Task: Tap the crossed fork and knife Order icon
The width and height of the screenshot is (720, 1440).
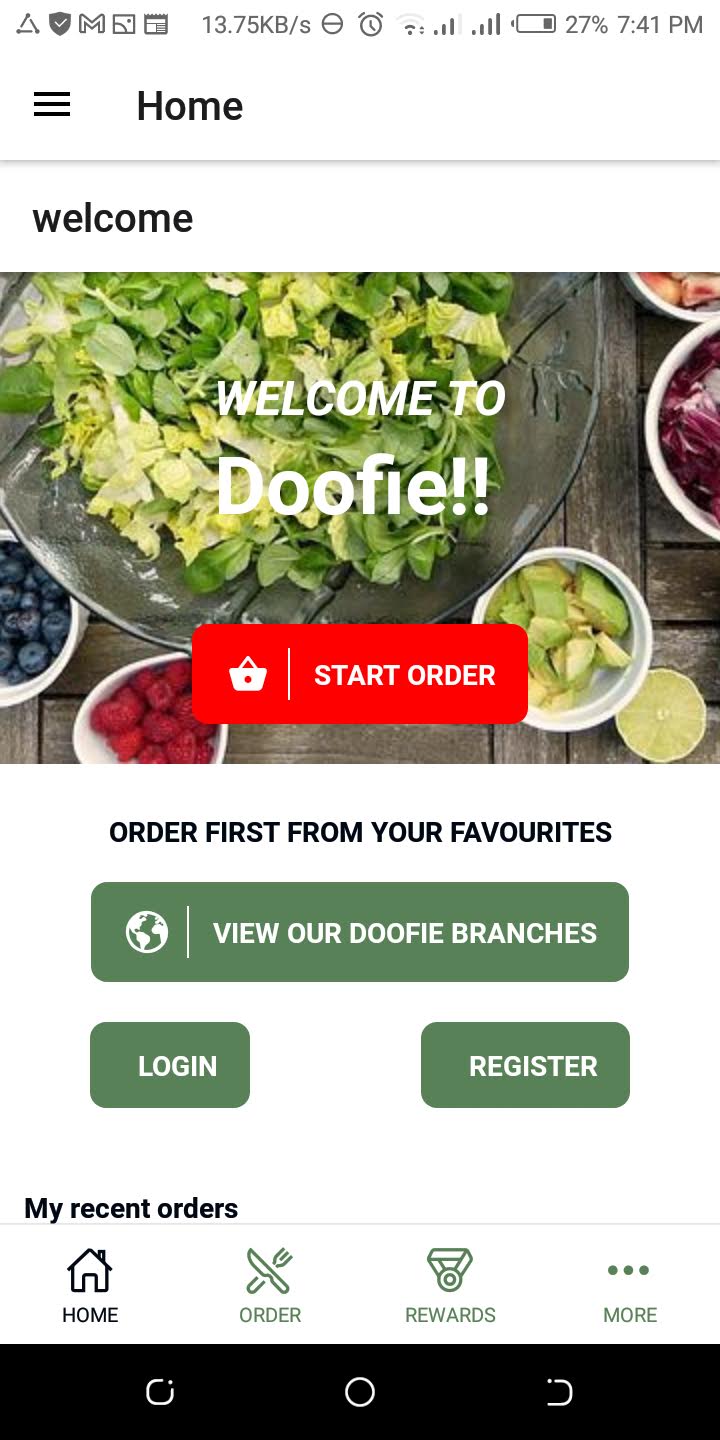Action: click(x=269, y=1269)
